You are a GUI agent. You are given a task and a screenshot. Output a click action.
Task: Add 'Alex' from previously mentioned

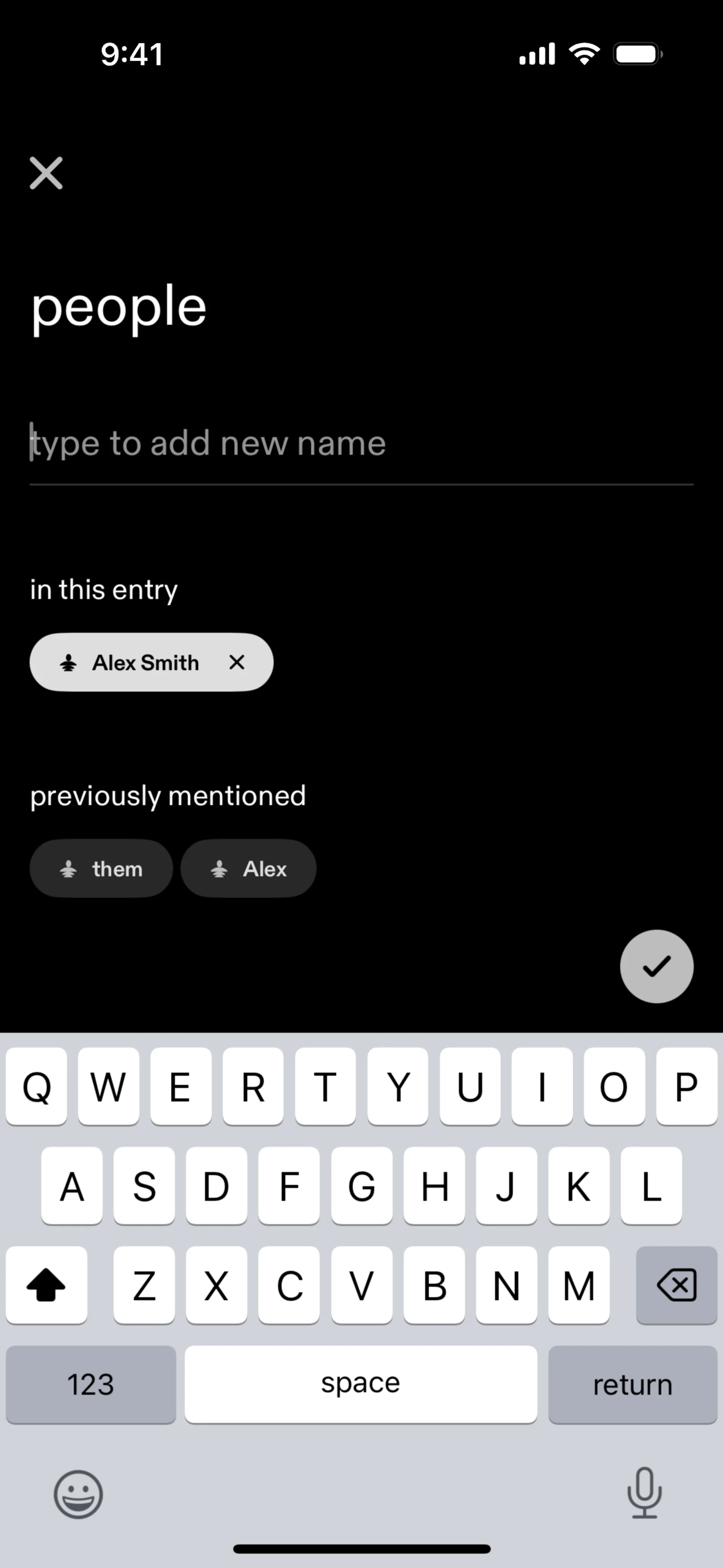point(248,869)
